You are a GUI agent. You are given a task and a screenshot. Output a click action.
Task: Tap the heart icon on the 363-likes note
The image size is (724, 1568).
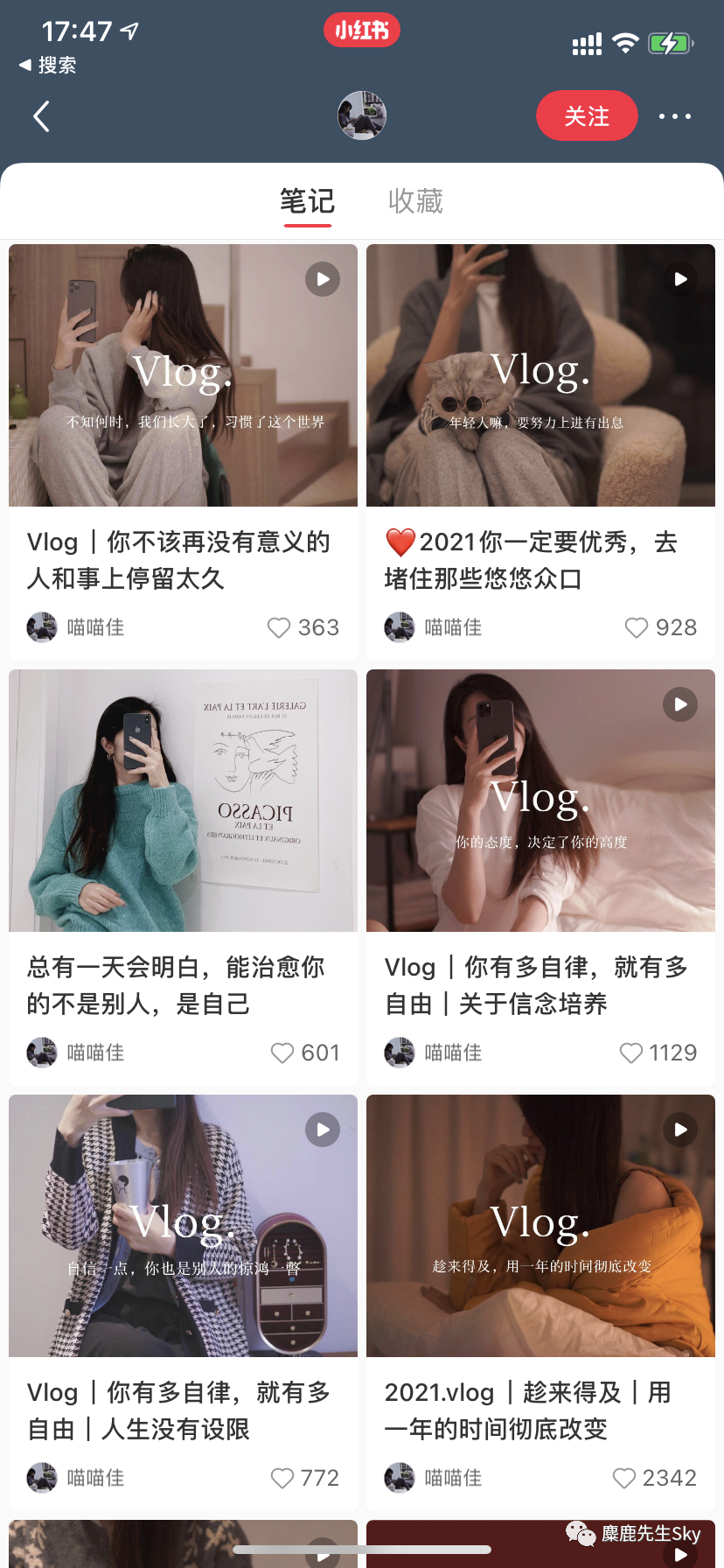(x=279, y=627)
